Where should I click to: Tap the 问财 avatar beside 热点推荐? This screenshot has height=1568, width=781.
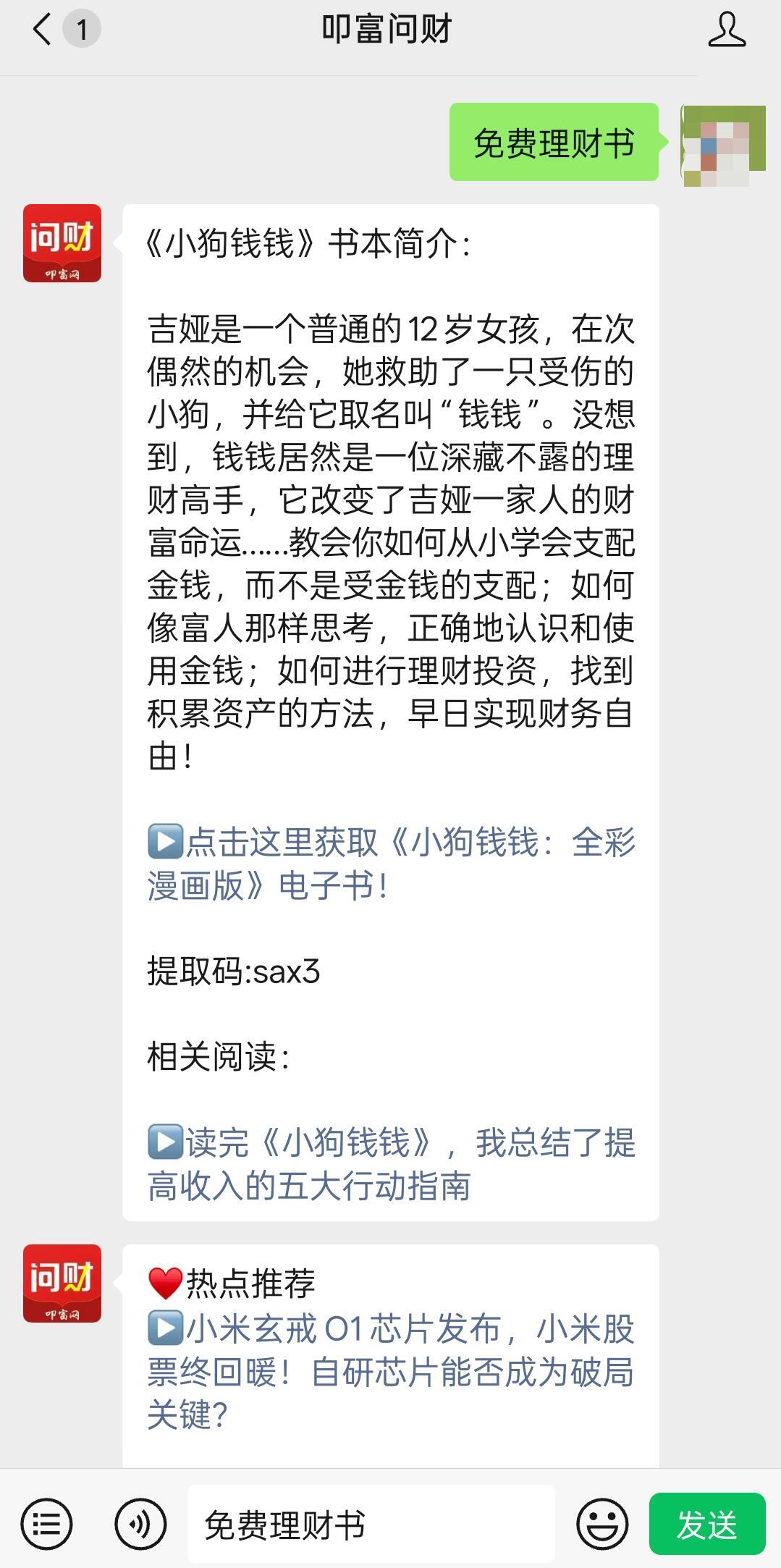[x=62, y=1284]
